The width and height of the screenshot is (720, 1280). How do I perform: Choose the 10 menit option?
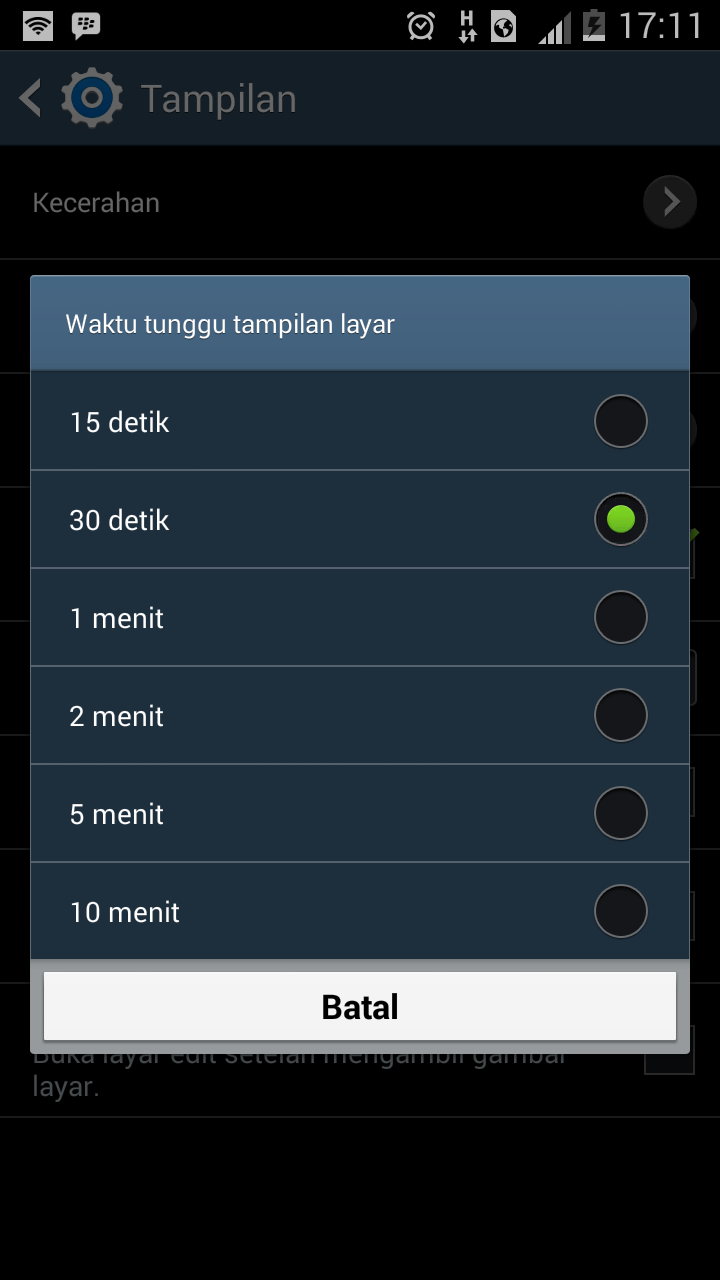coord(360,911)
